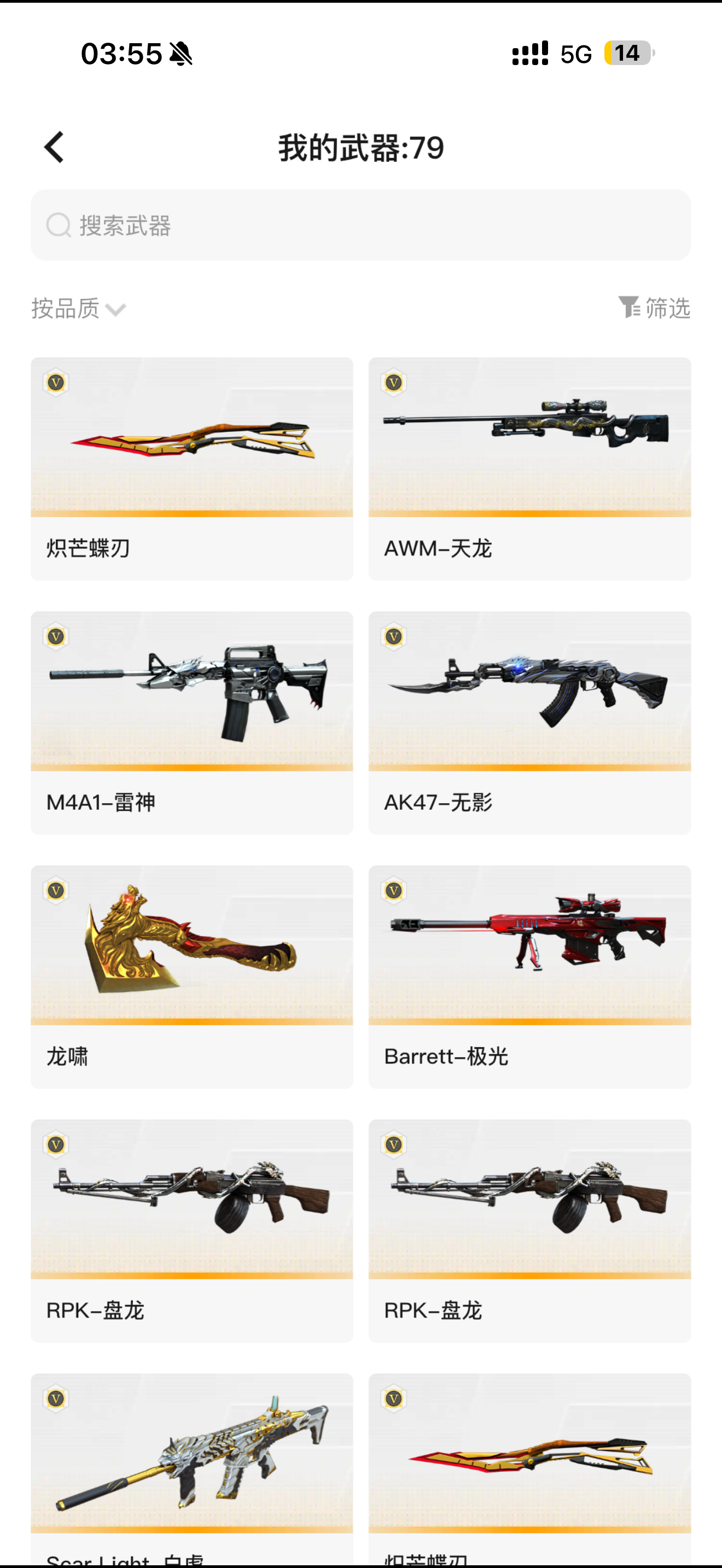Screen dimensions: 722x1568
Task: View Barrett-极光 weapon details
Action: [529, 976]
